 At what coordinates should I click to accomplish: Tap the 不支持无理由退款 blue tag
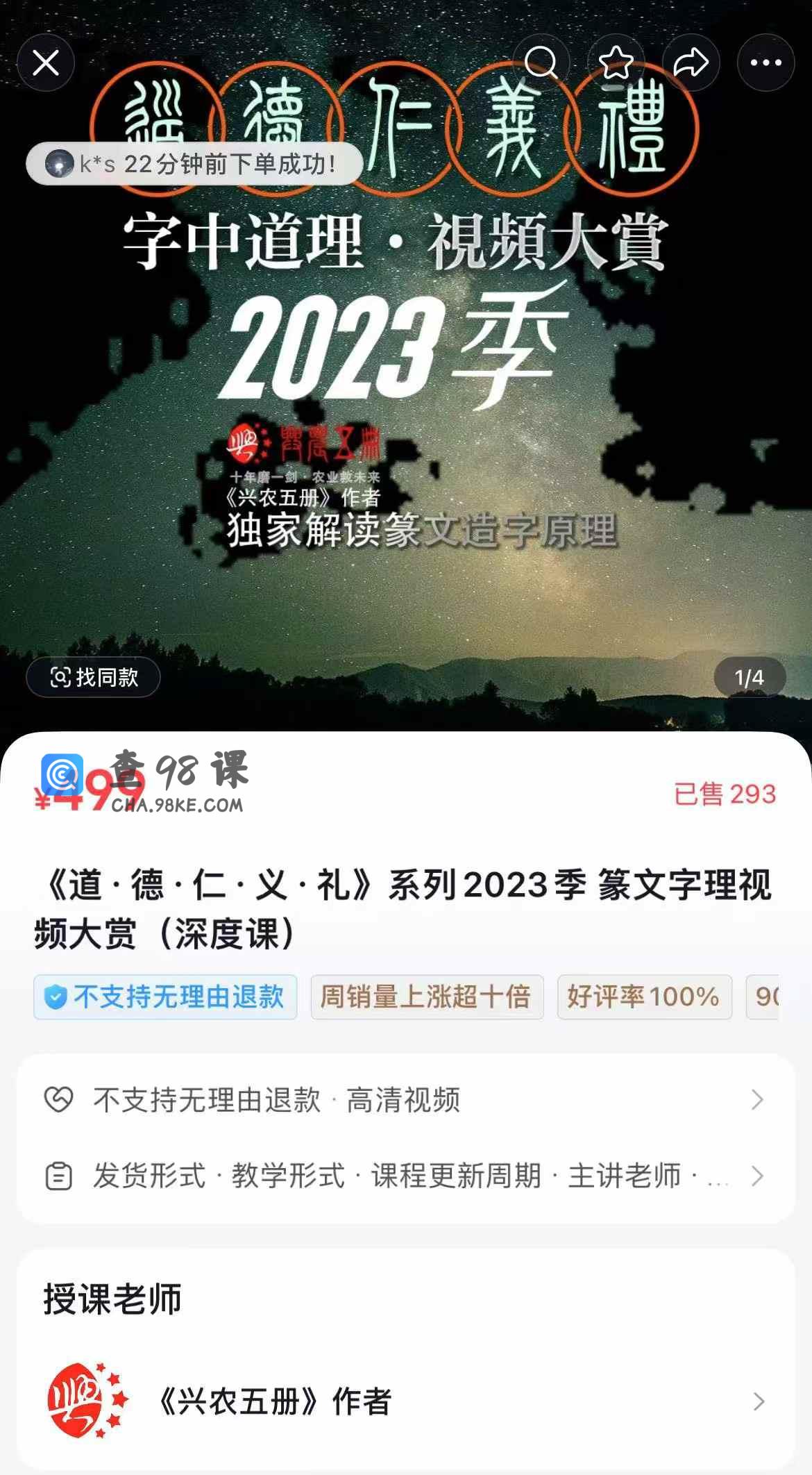[x=165, y=997]
